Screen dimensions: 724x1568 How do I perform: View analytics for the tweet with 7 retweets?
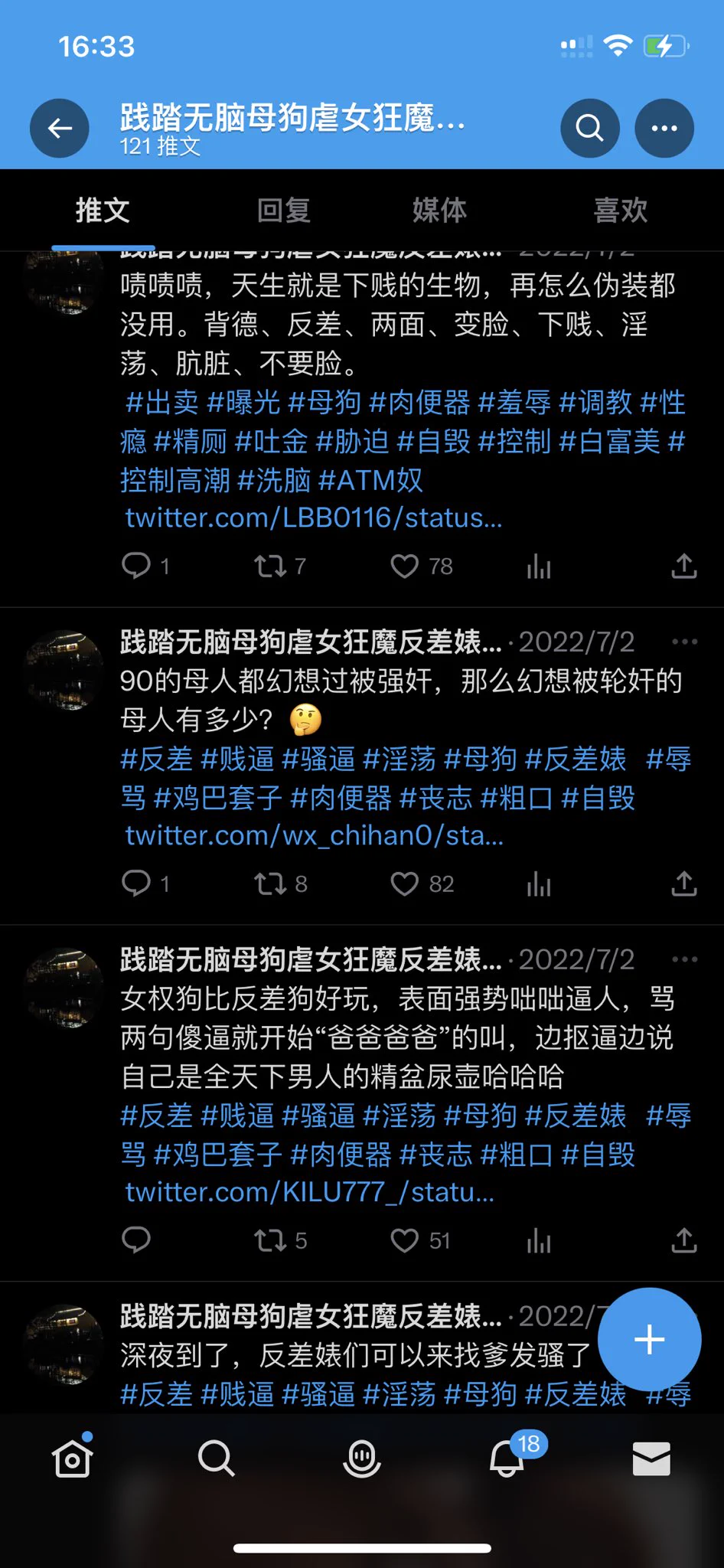(x=539, y=567)
